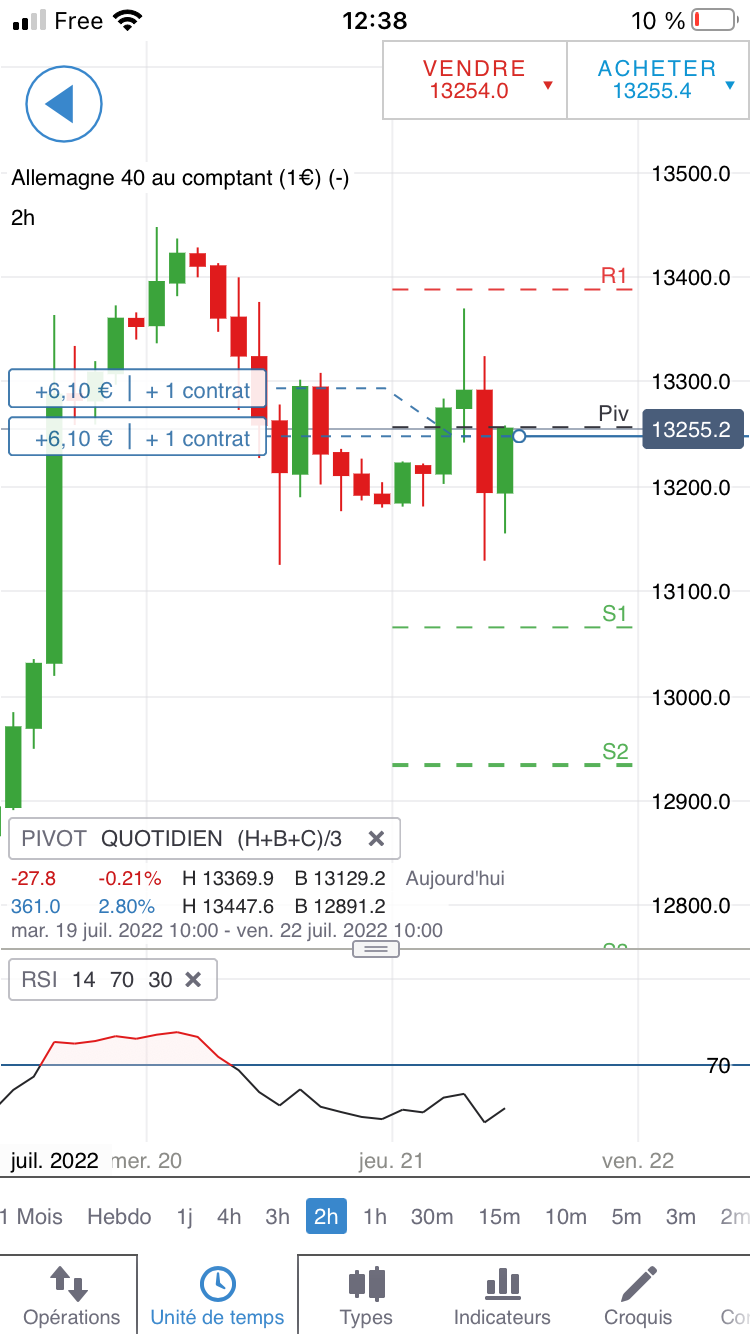Image resolution: width=750 pixels, height=1334 pixels.
Task: Tap the VENDRE sell button
Action: tap(474, 80)
